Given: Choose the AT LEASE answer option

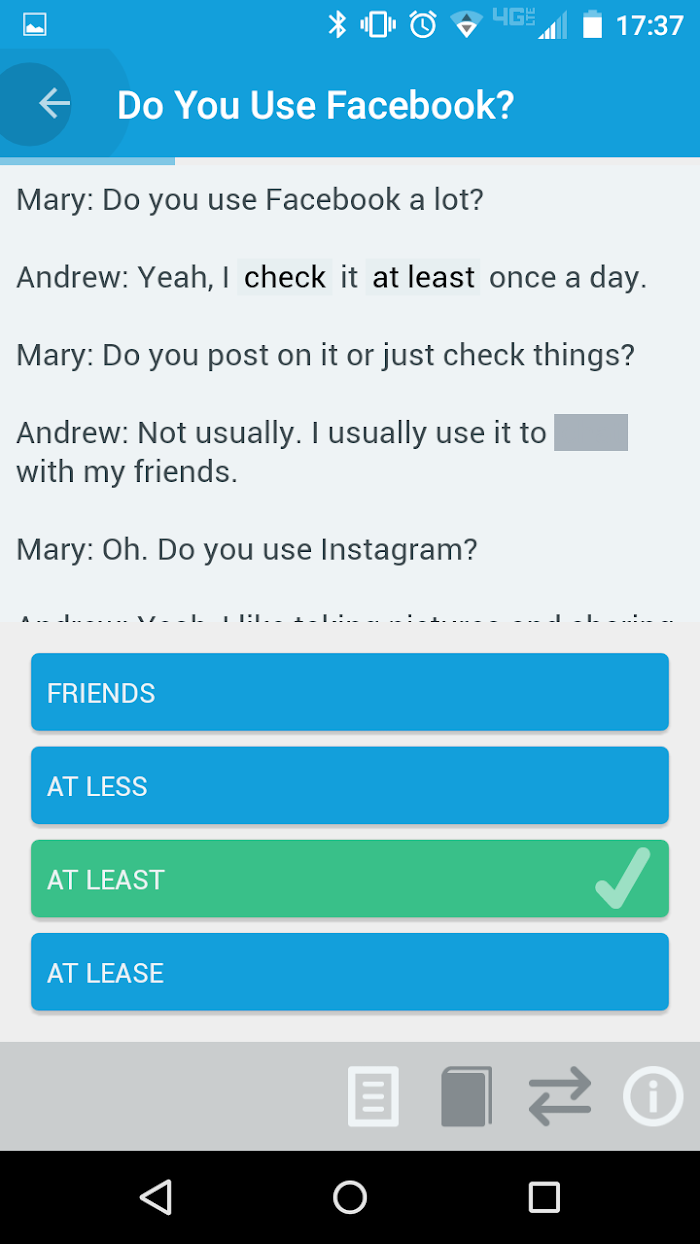Looking at the screenshot, I should (x=350, y=972).
